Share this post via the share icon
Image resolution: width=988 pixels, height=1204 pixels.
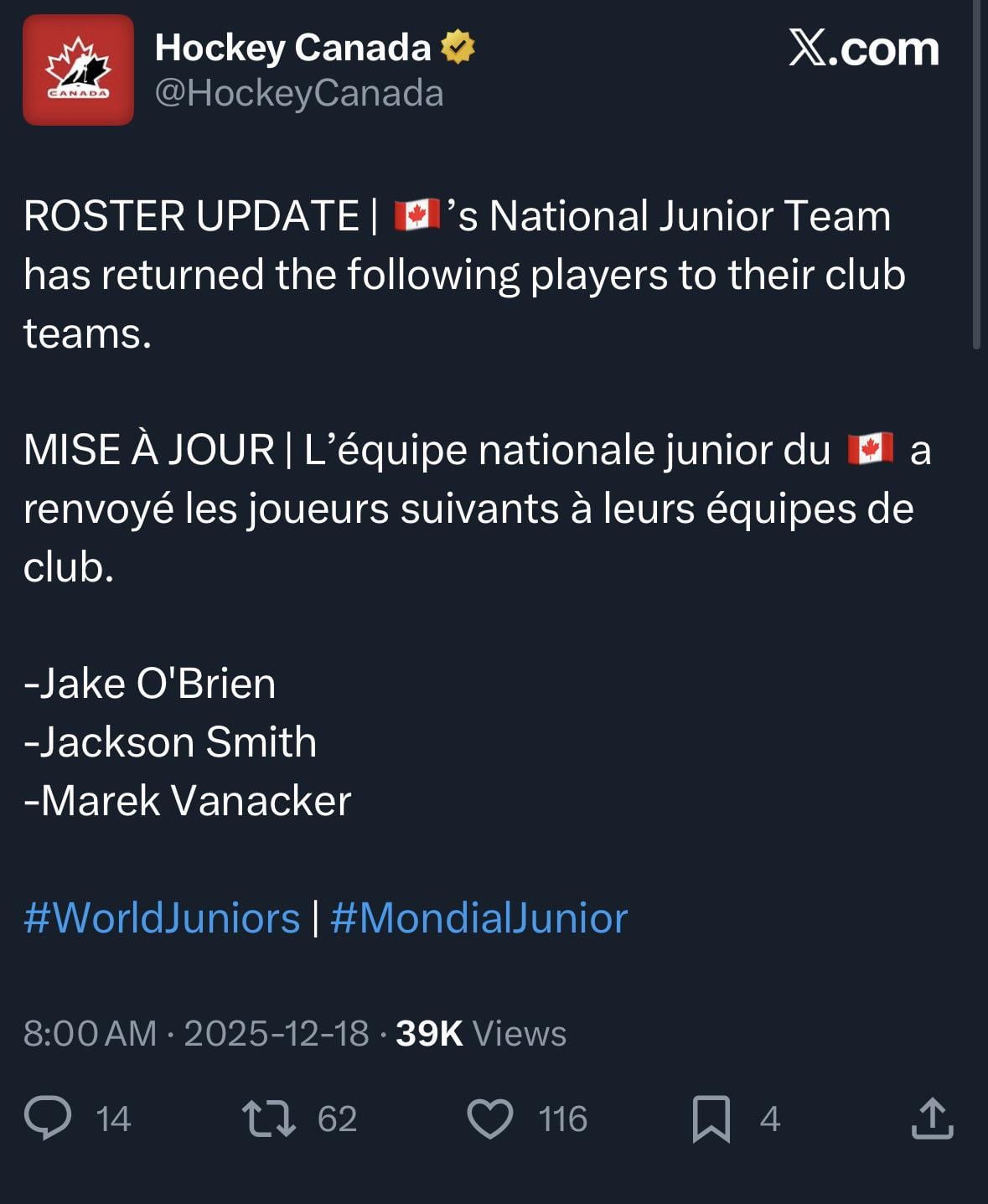point(932,1119)
